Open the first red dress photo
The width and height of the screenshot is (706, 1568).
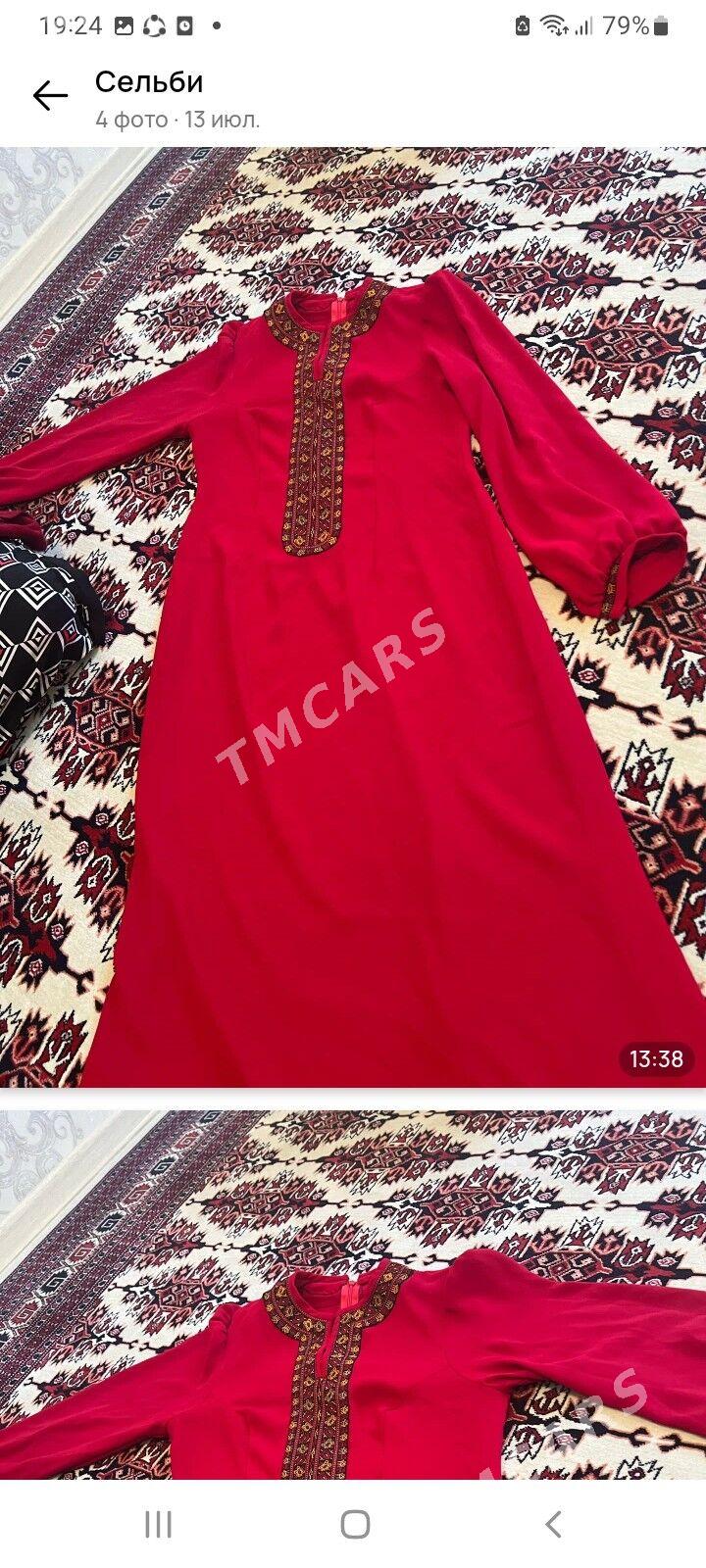click(x=353, y=617)
